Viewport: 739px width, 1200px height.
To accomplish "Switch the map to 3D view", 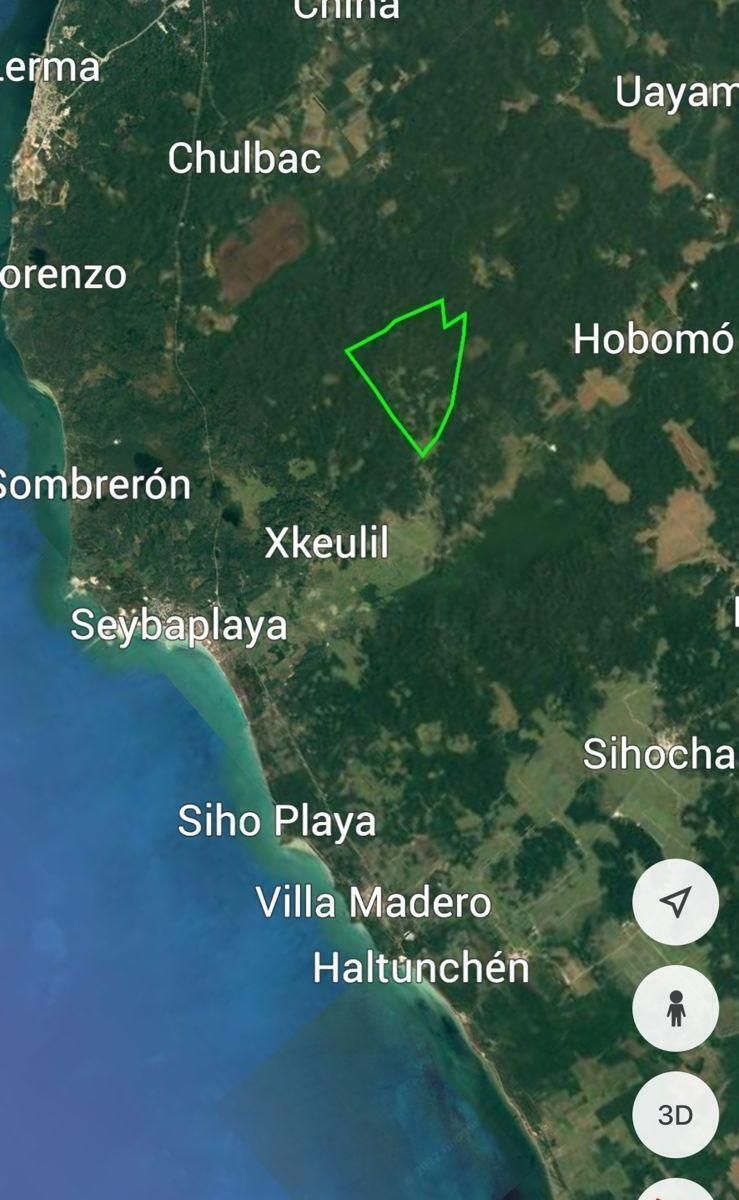I will pos(676,1115).
